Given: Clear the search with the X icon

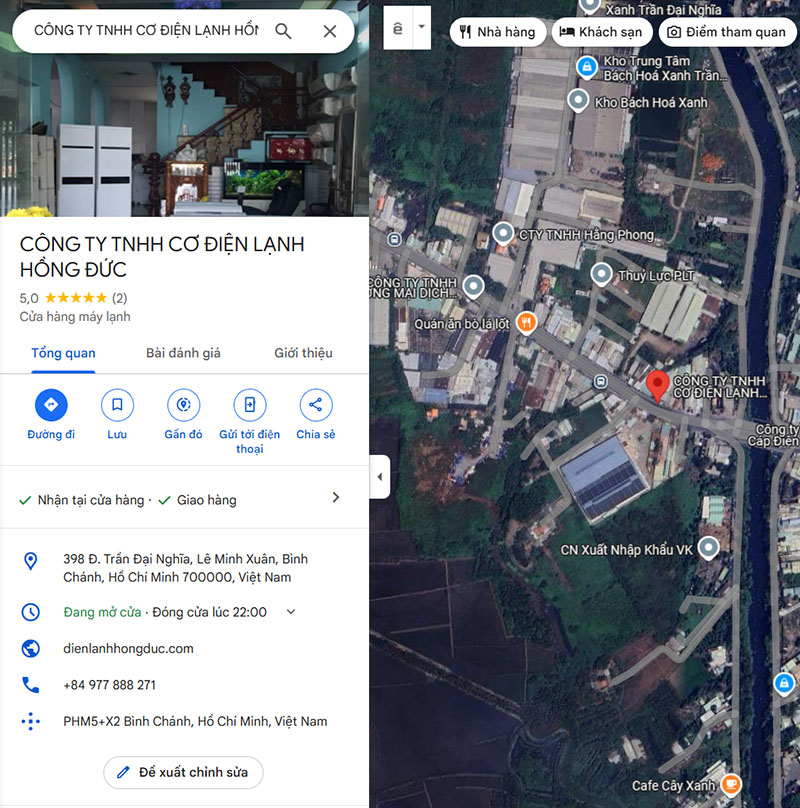Looking at the screenshot, I should pyautogui.click(x=330, y=31).
